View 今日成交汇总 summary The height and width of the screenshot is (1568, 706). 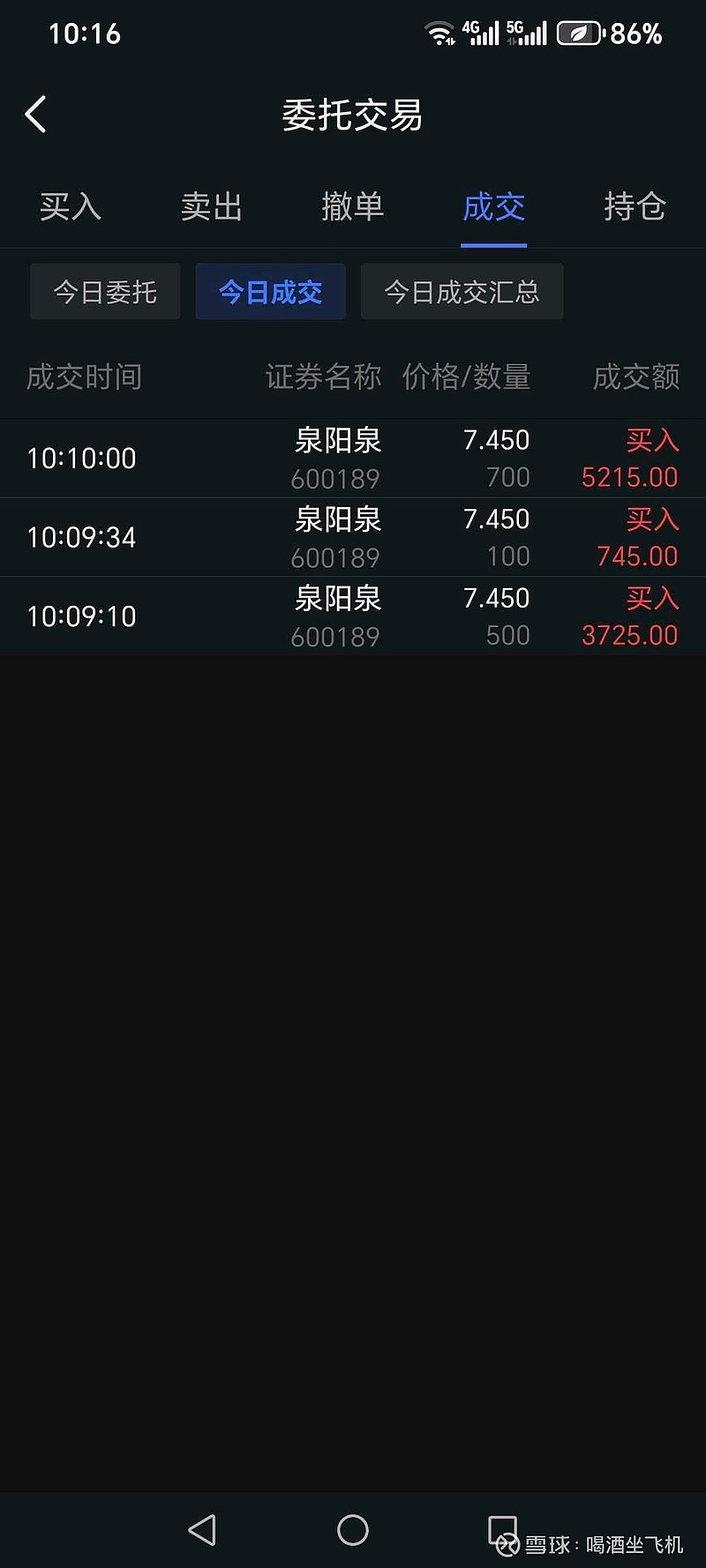pos(462,292)
